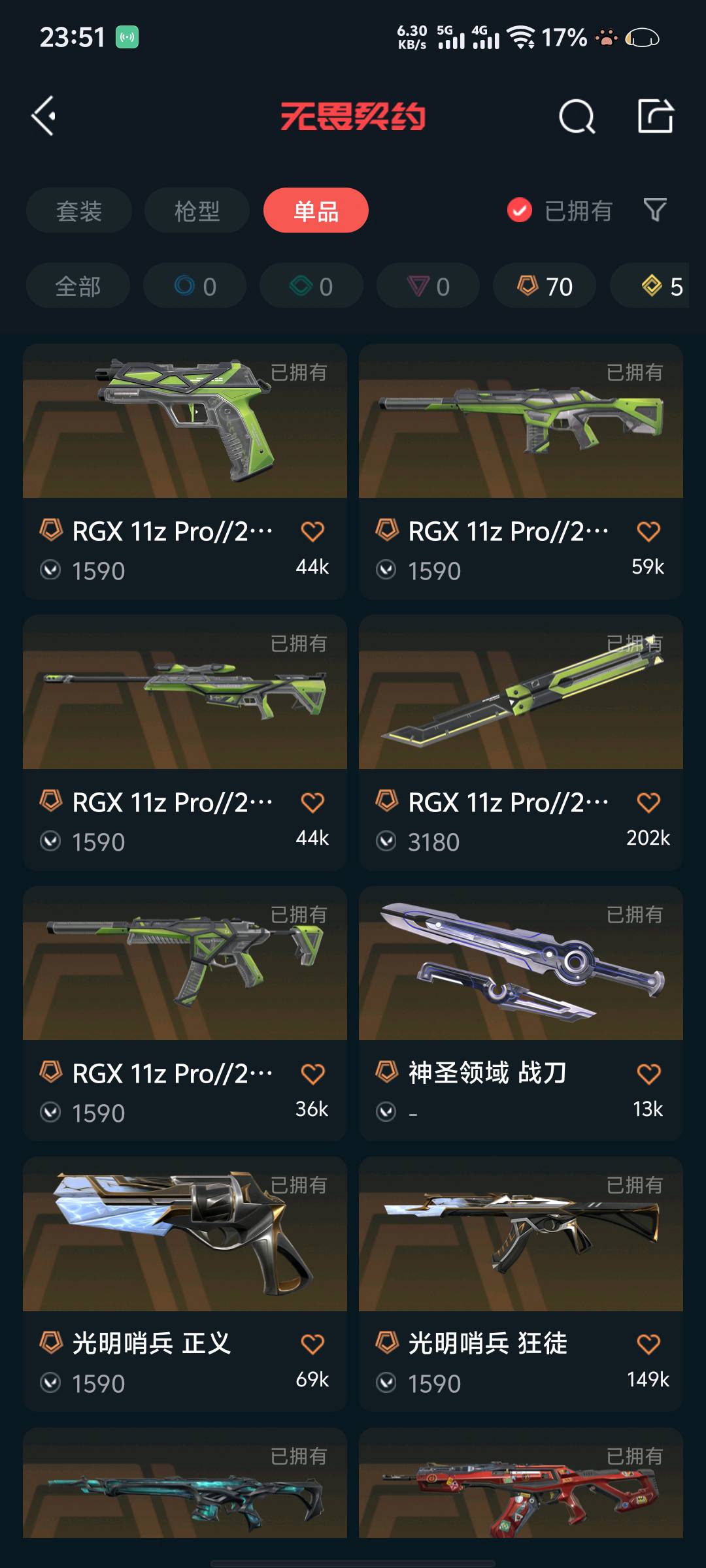Open the 光明哨兵 狂徒 skin card

pyautogui.click(x=520, y=1284)
